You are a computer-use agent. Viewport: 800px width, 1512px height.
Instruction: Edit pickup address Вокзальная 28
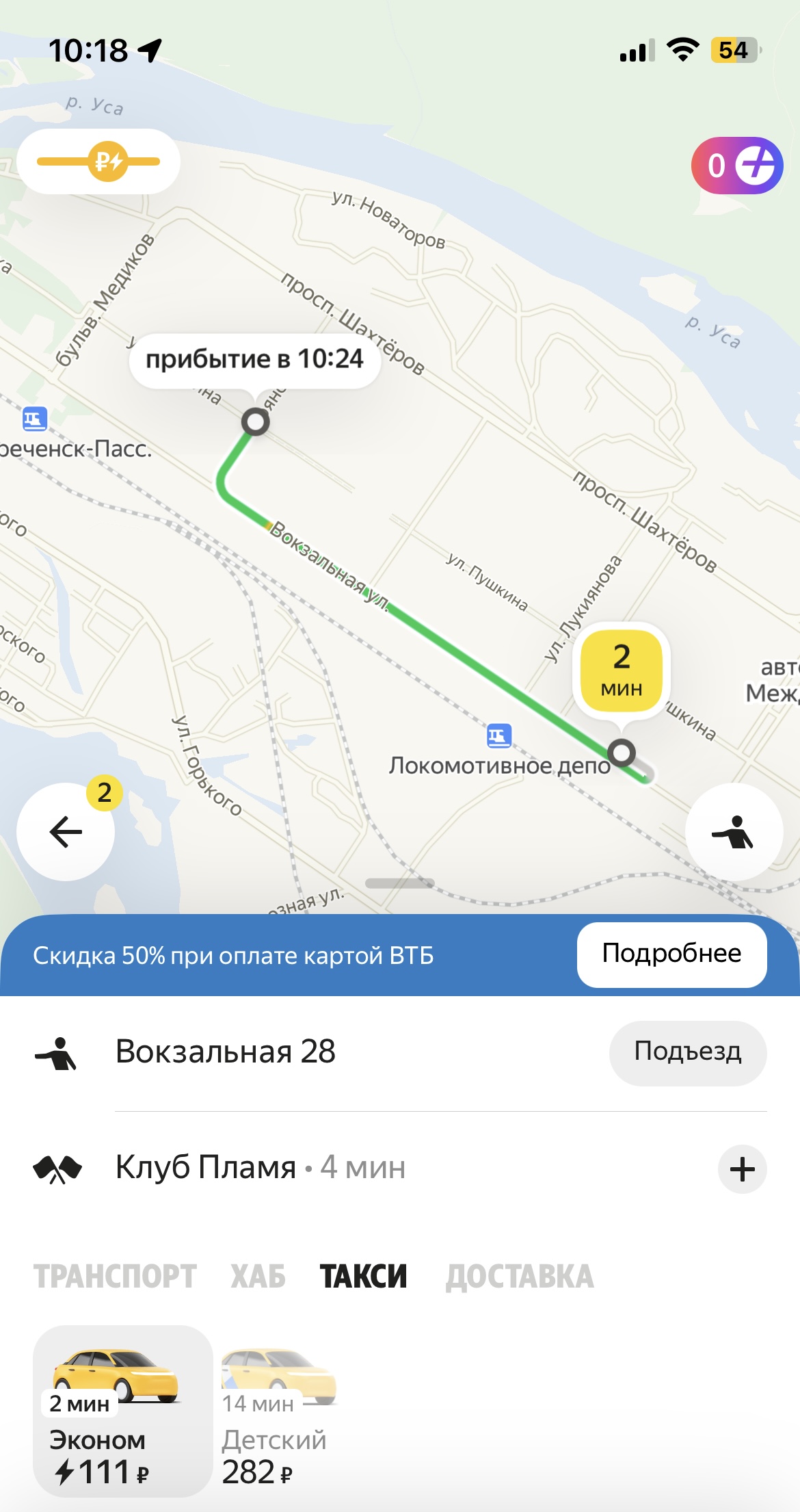coord(226,1052)
